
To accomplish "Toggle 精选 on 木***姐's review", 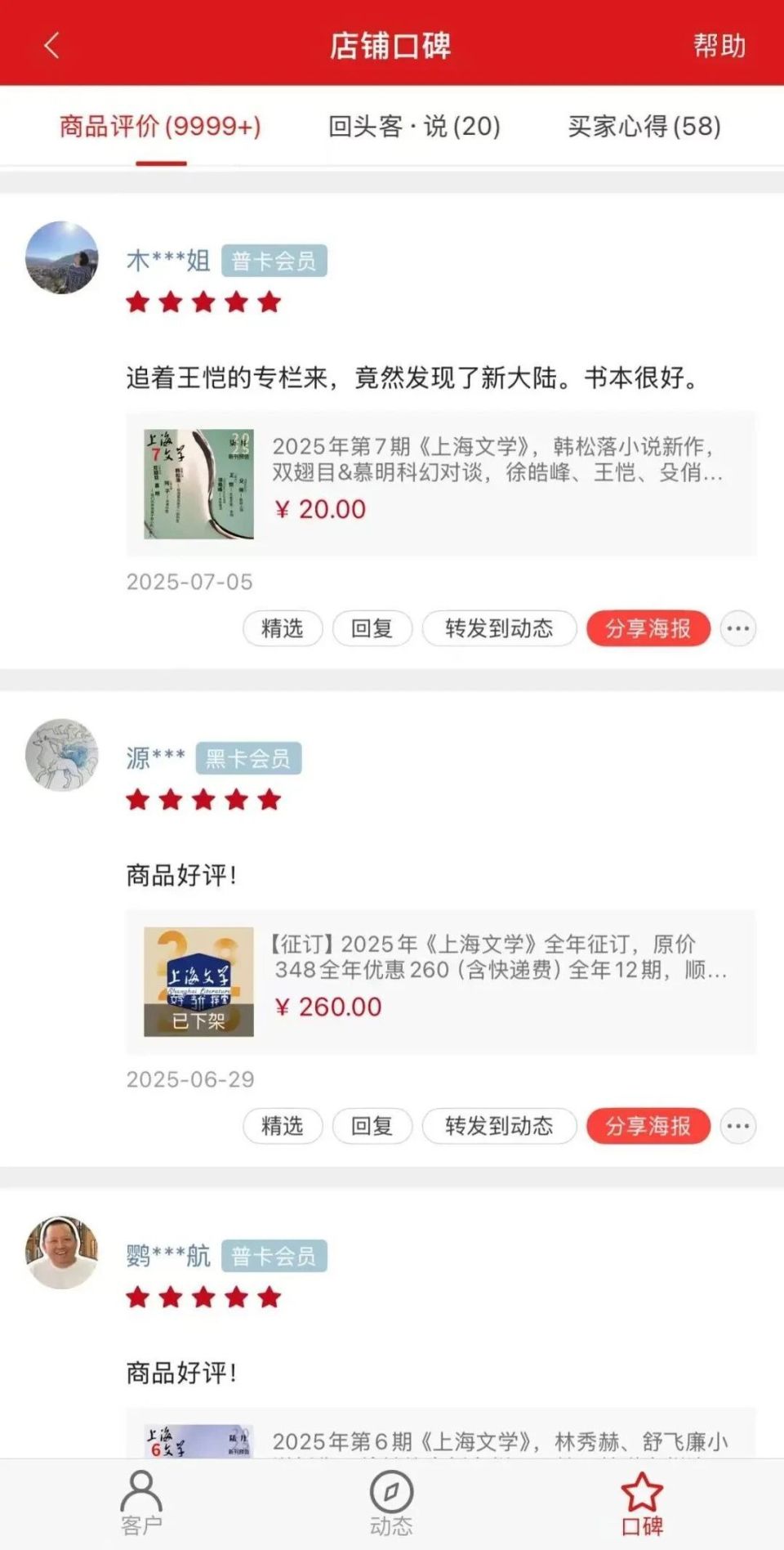I will [282, 628].
